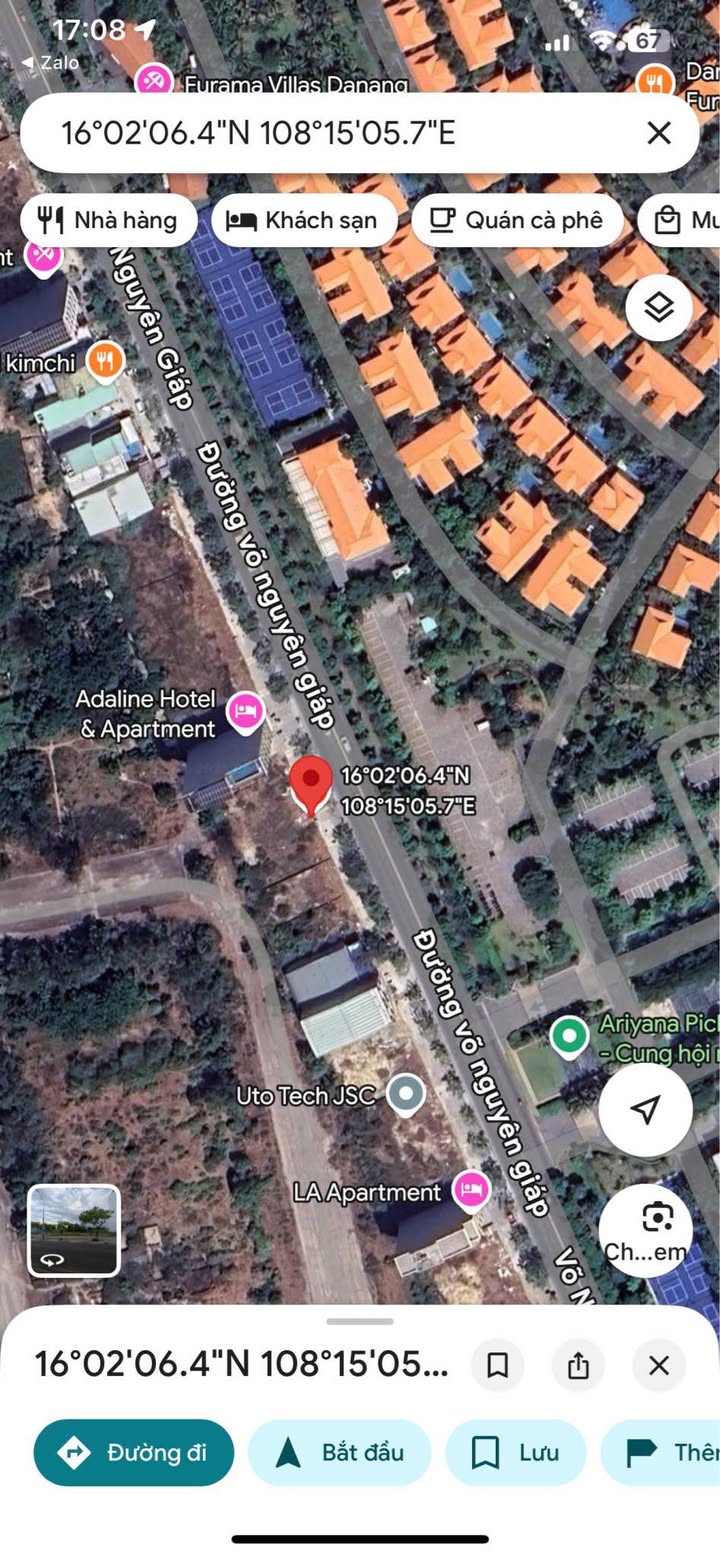Screen dimensions: 720x1557
Task: Open the Street View thumbnail
Action: coord(74,1230)
